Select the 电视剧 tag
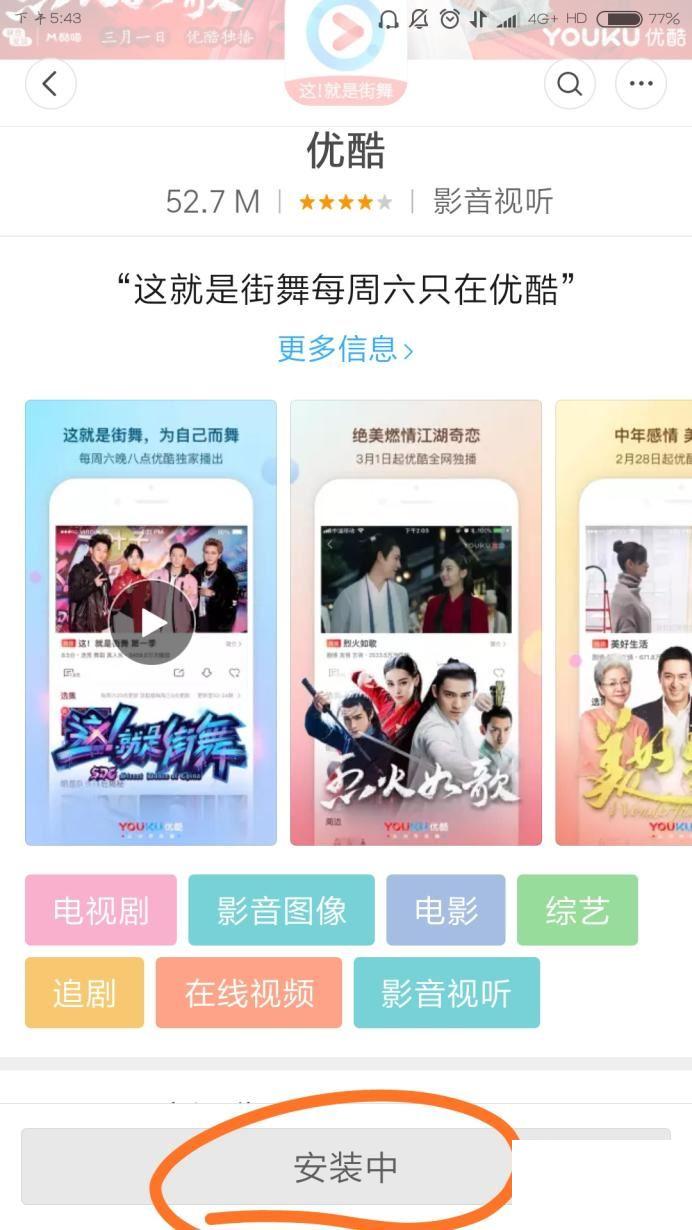692x1230 pixels. (101, 910)
